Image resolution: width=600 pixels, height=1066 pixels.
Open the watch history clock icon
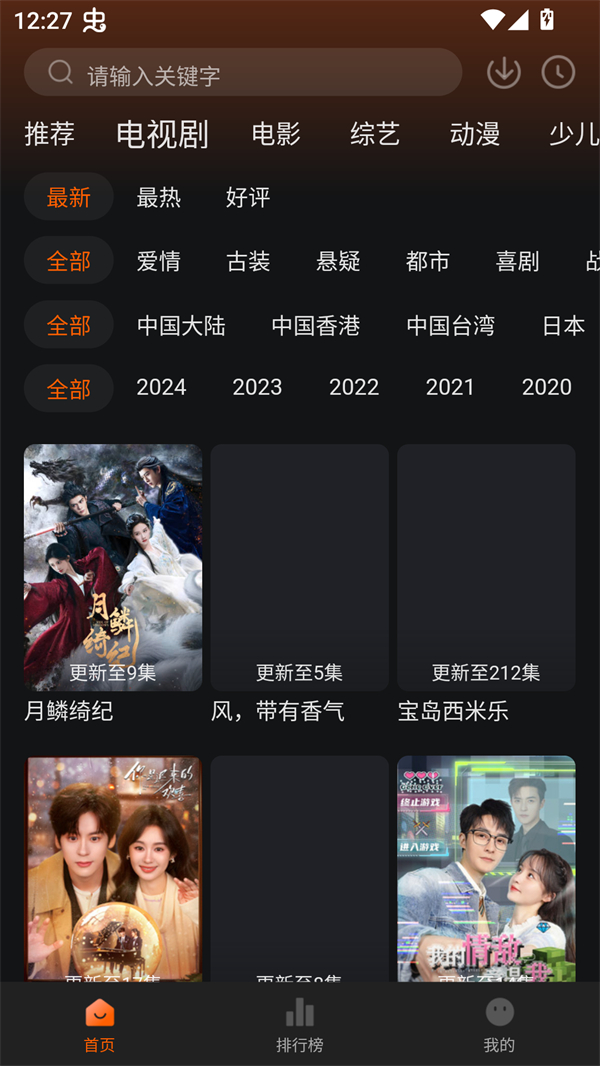coord(558,72)
